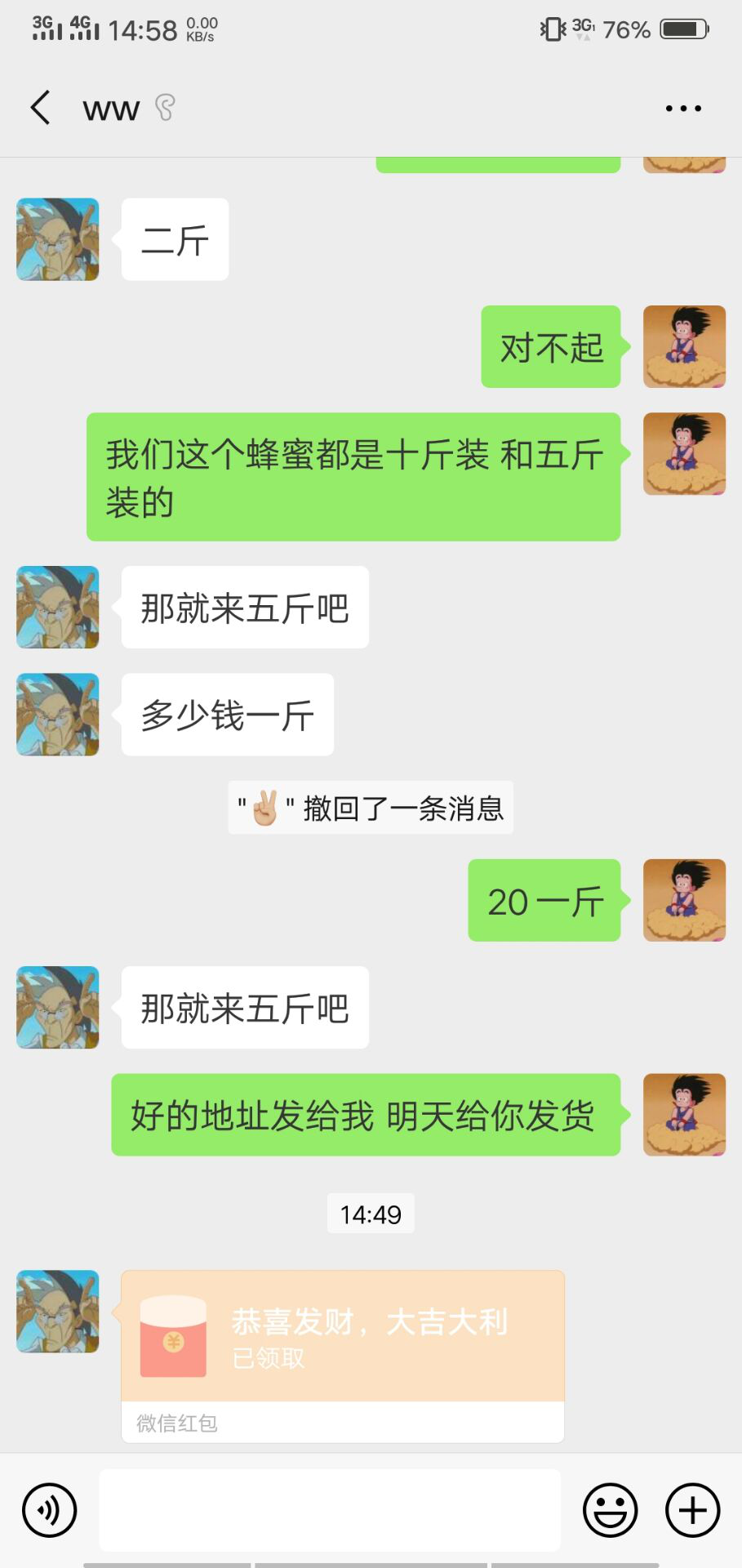Open chat settings via the three-dot icon
The width and height of the screenshot is (742, 1568).
click(684, 107)
